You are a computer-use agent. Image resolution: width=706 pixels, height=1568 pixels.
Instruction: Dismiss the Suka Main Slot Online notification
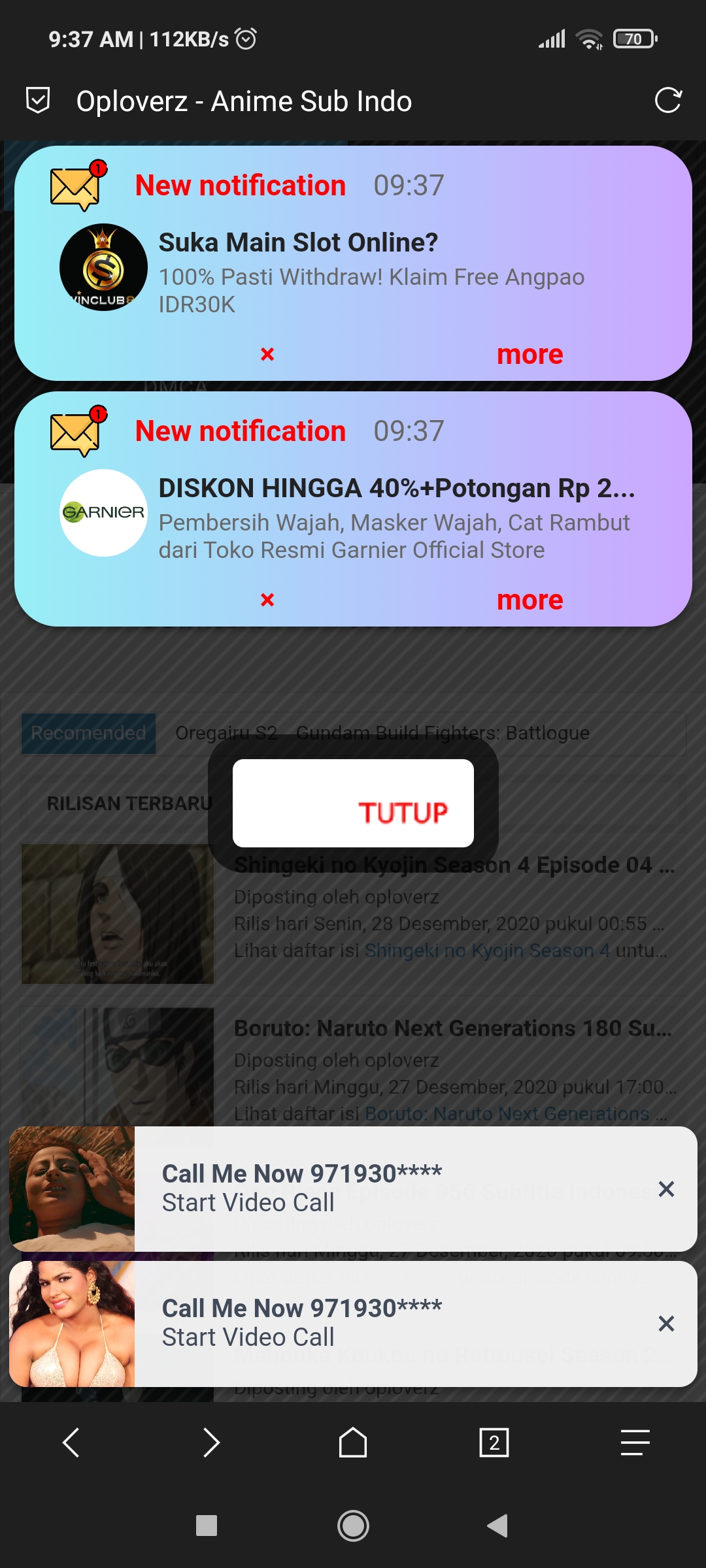(x=267, y=354)
